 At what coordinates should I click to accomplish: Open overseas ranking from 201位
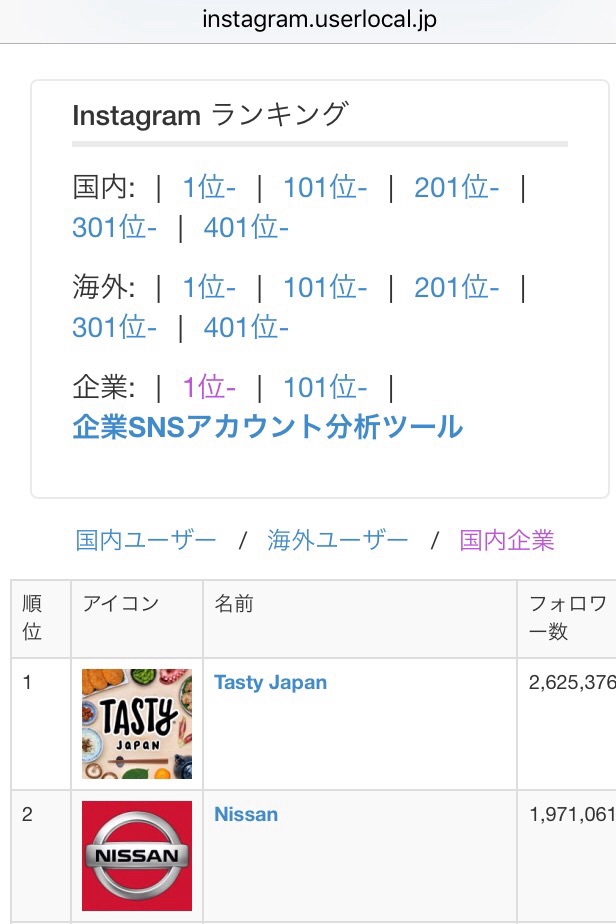pos(457,288)
